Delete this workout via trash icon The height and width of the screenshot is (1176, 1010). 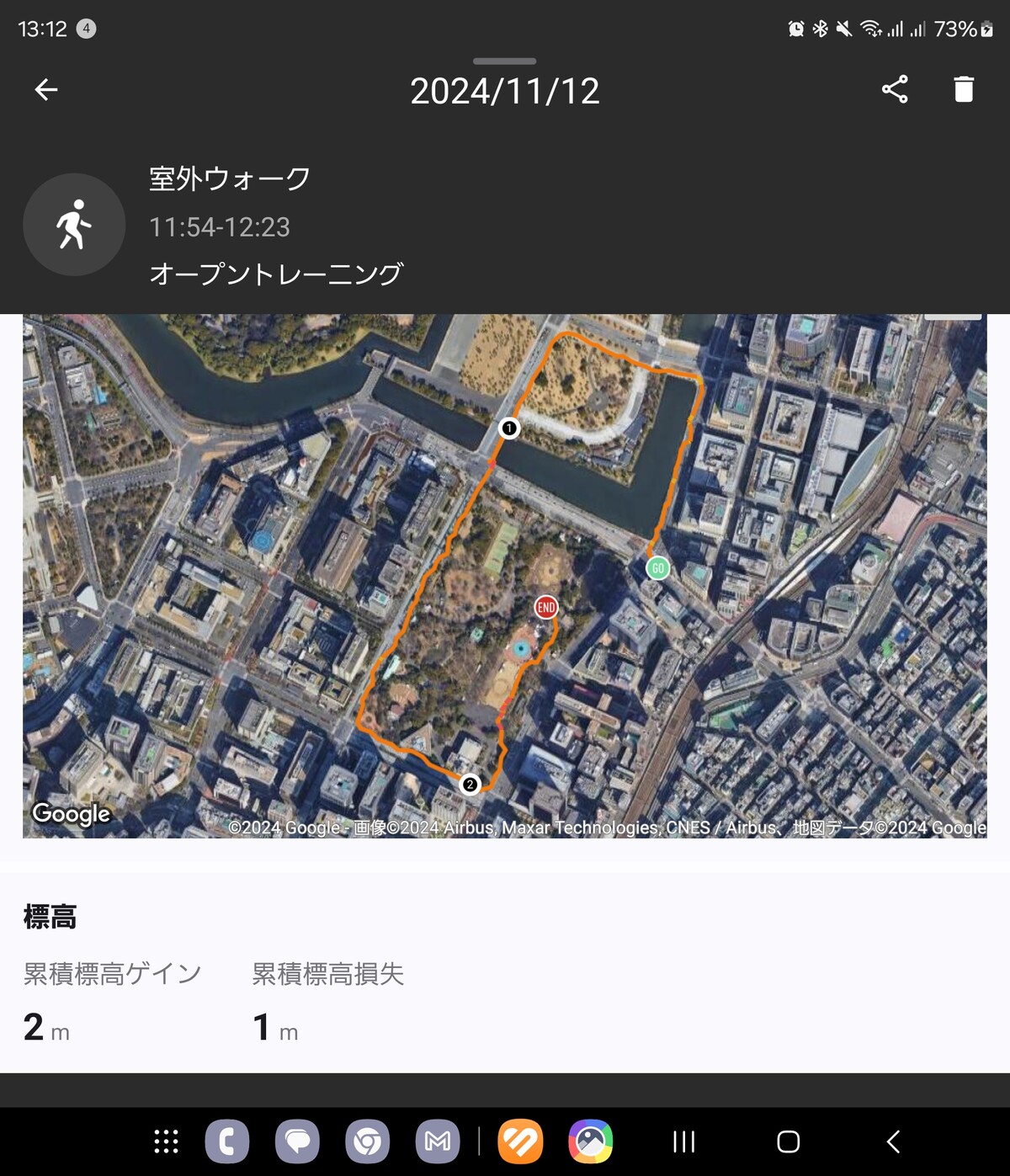[964, 89]
